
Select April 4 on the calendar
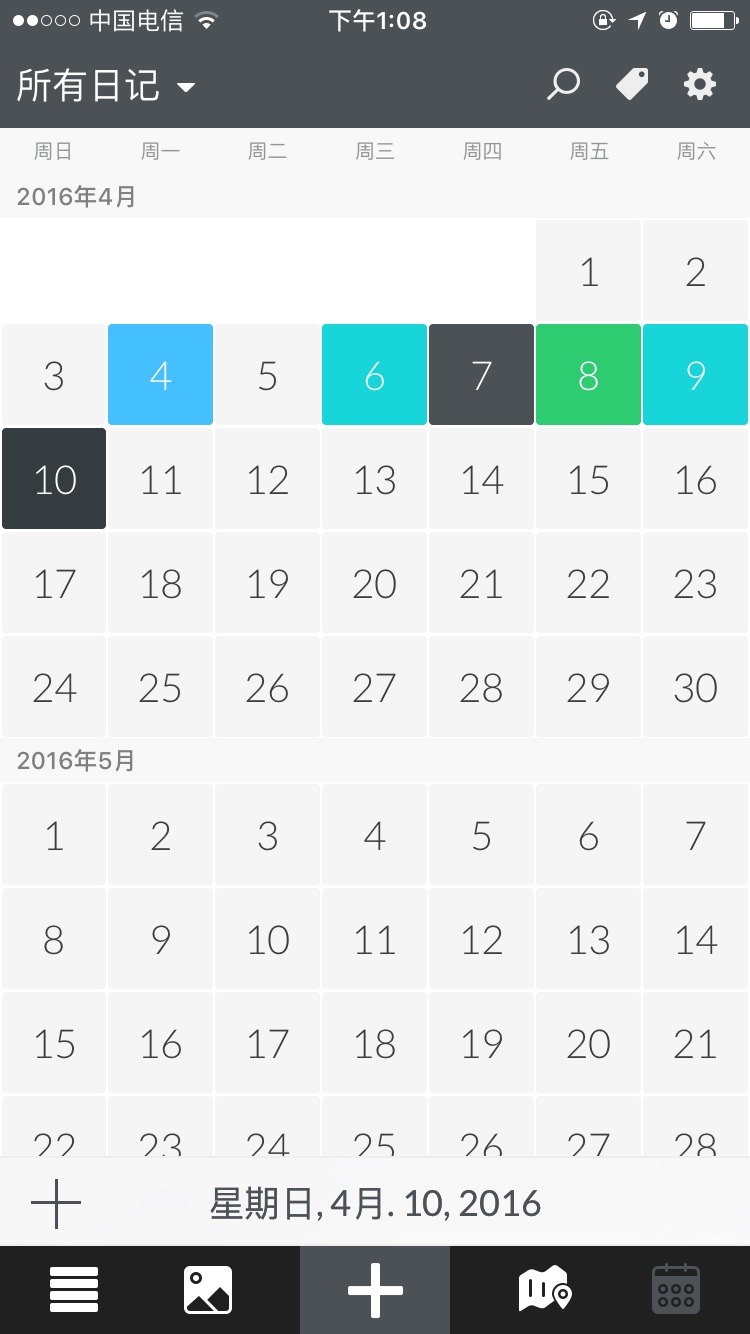coord(160,375)
